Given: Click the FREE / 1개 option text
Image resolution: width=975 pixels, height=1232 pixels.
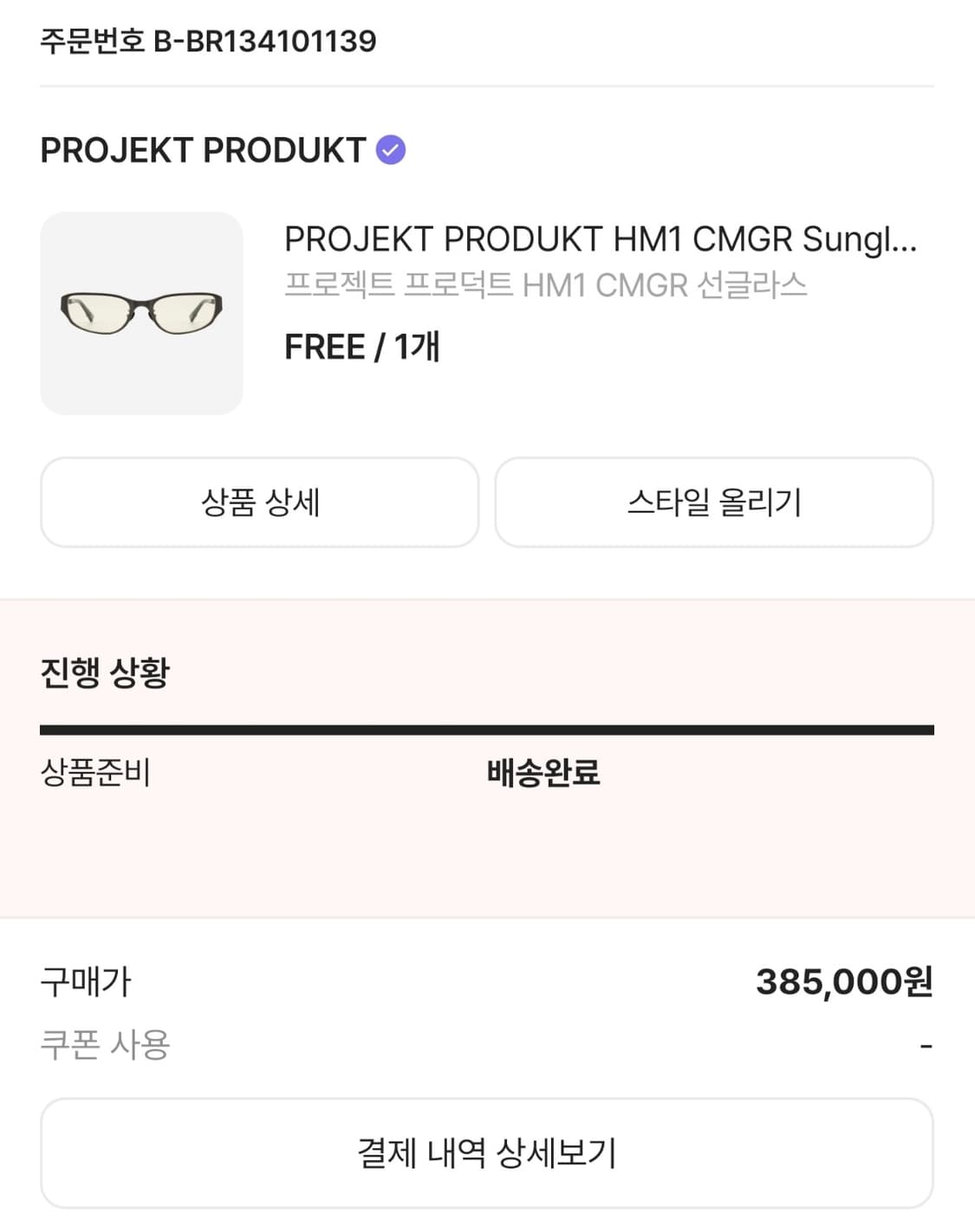Looking at the screenshot, I should click(362, 347).
